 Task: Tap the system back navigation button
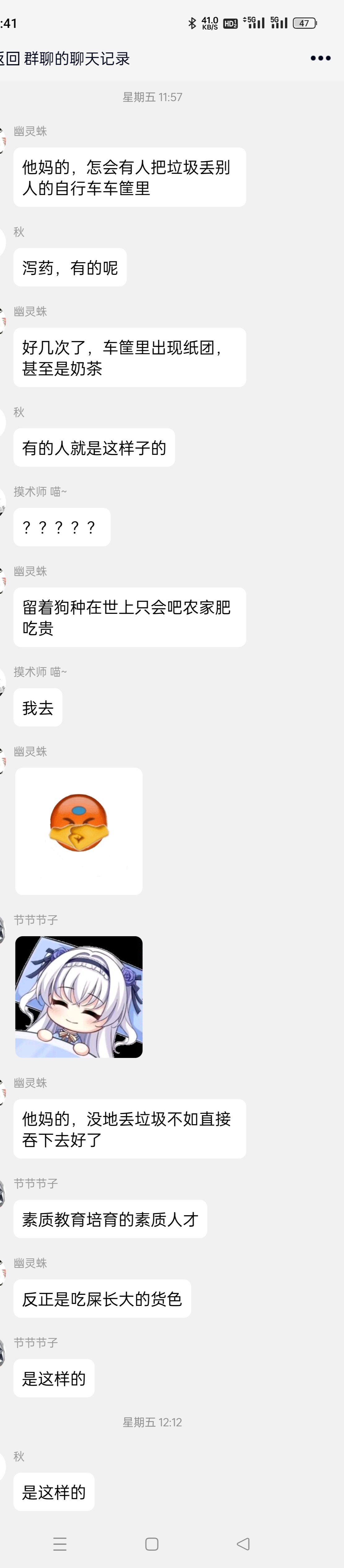[243, 1543]
